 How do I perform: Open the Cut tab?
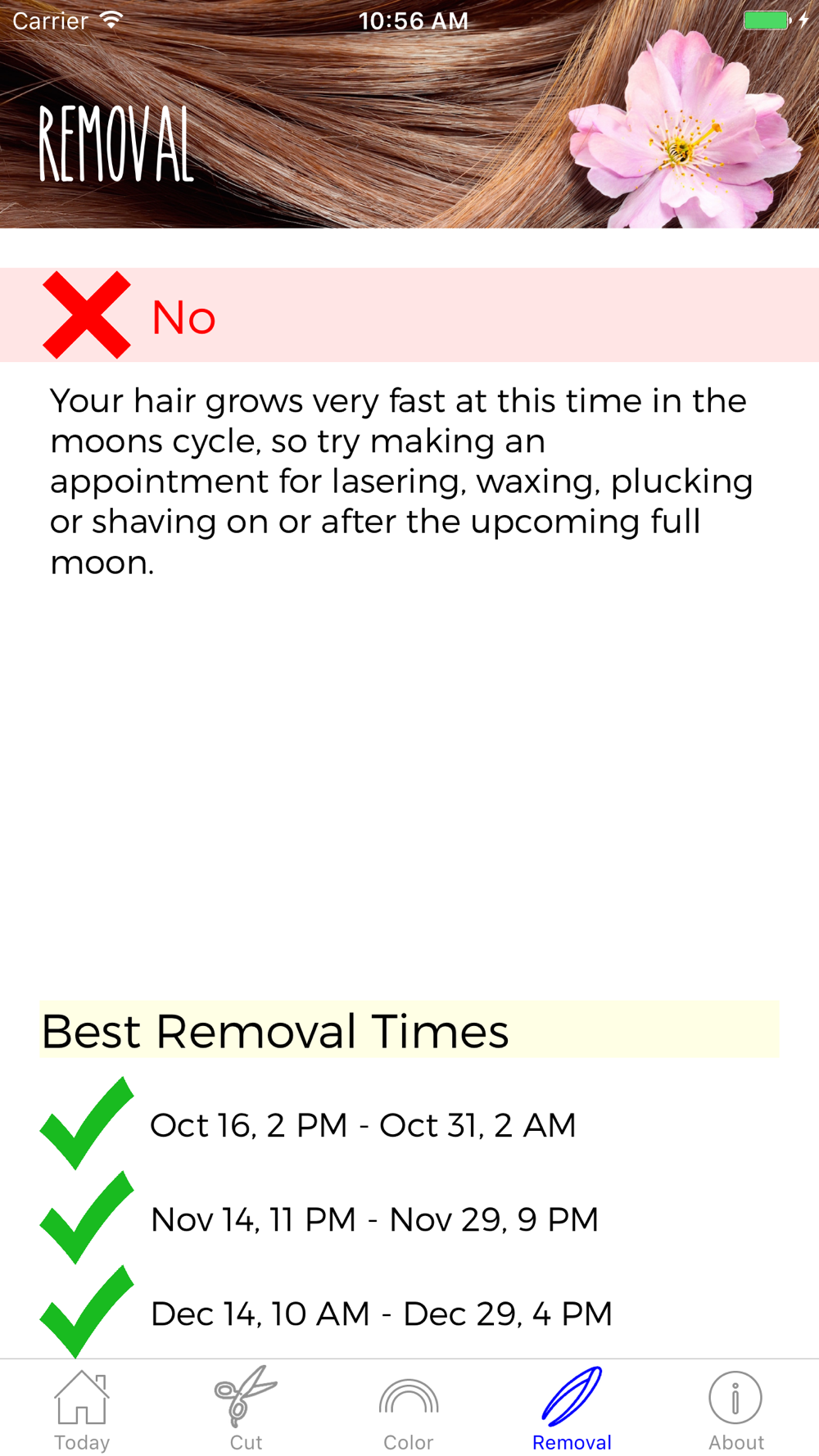coord(246,1409)
